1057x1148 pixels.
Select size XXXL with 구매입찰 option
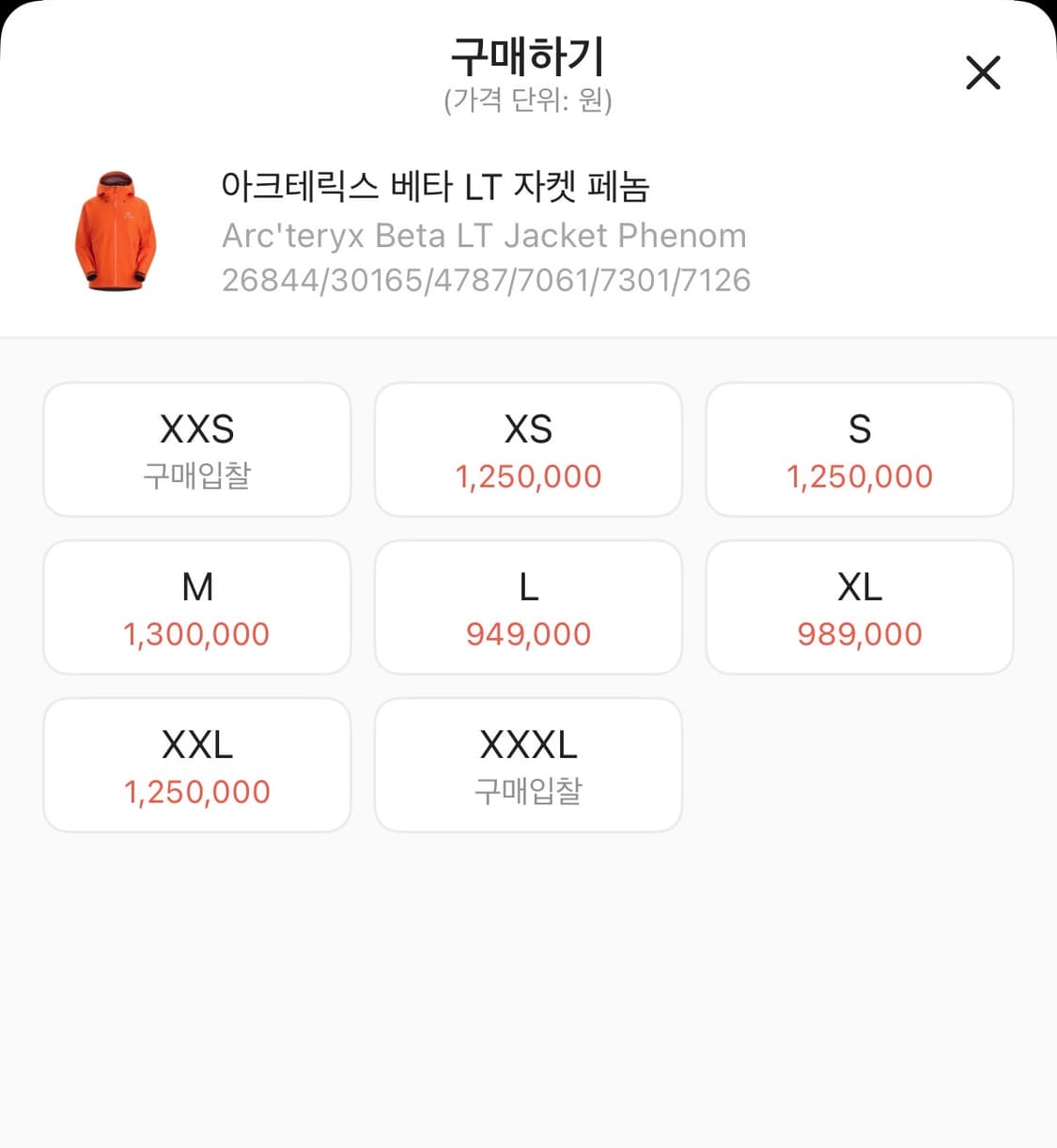528,765
